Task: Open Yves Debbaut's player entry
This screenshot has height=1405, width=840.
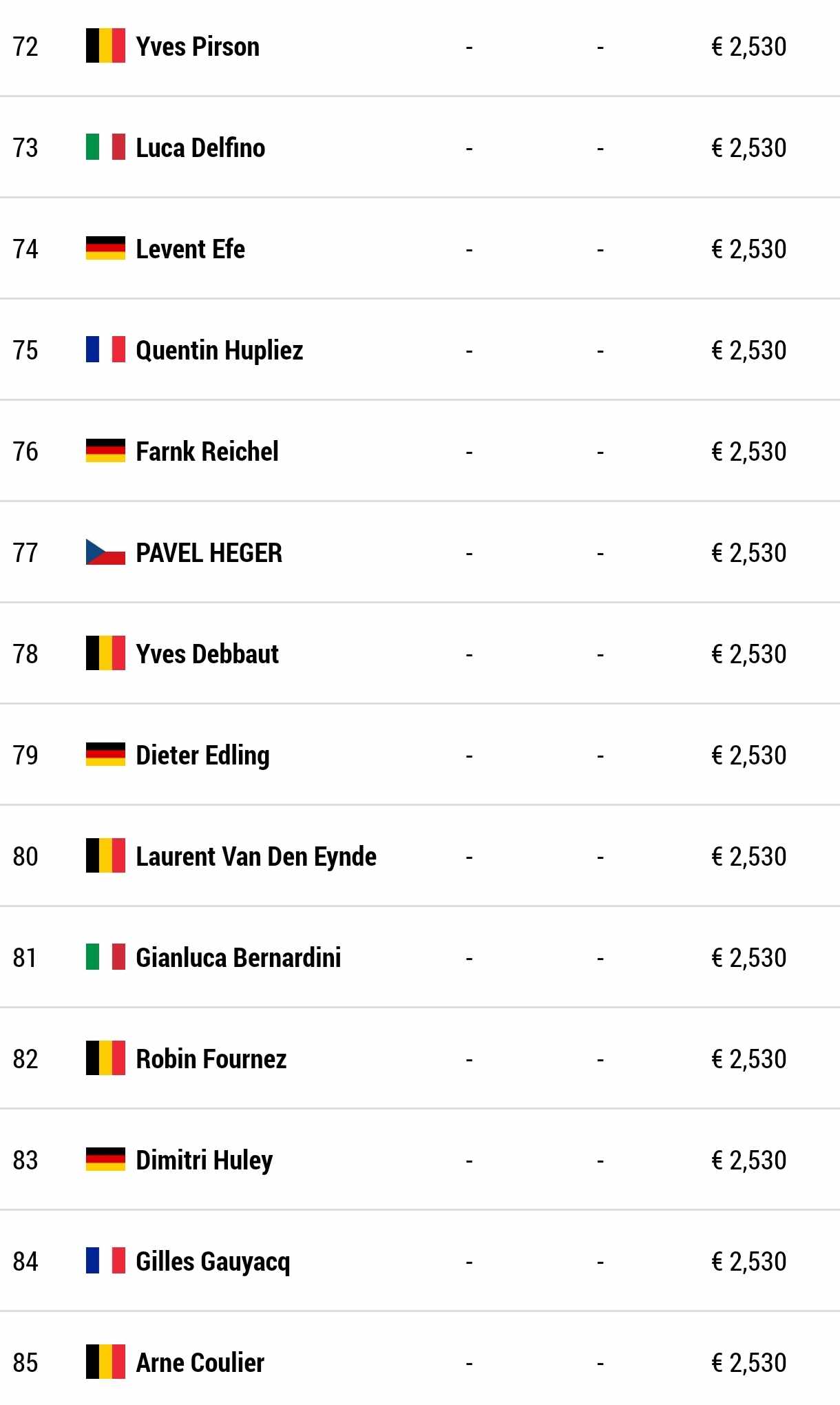Action: 420,654
